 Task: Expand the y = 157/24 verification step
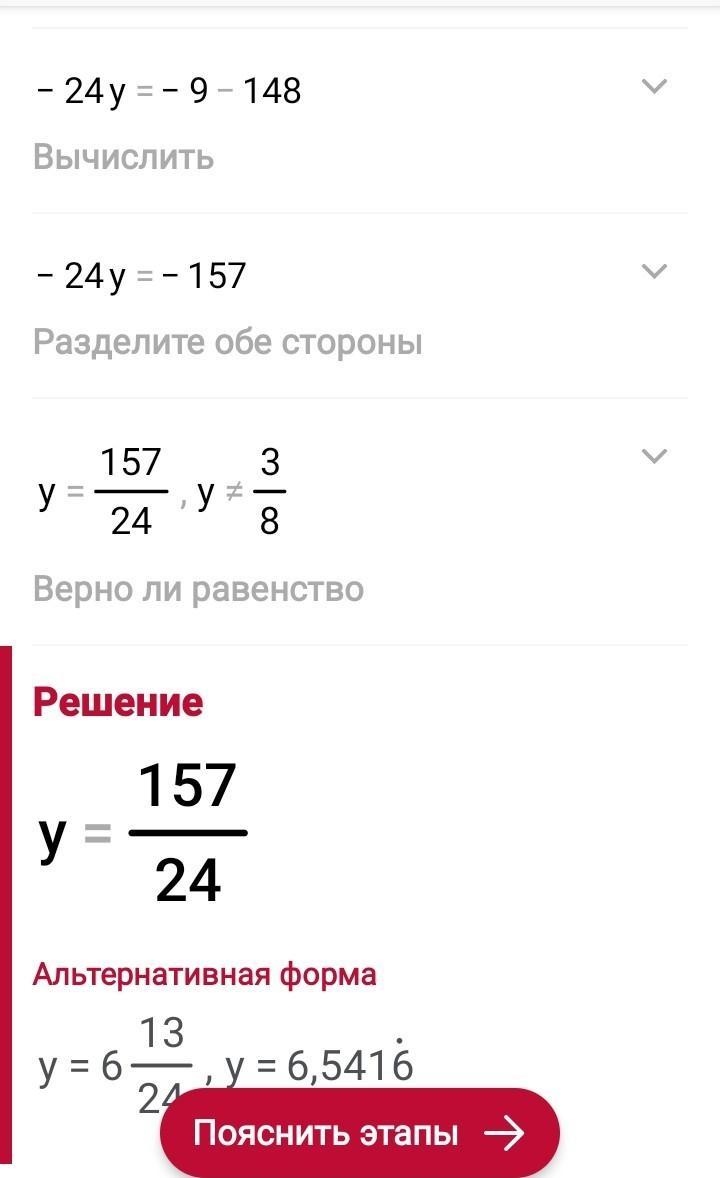point(654,456)
